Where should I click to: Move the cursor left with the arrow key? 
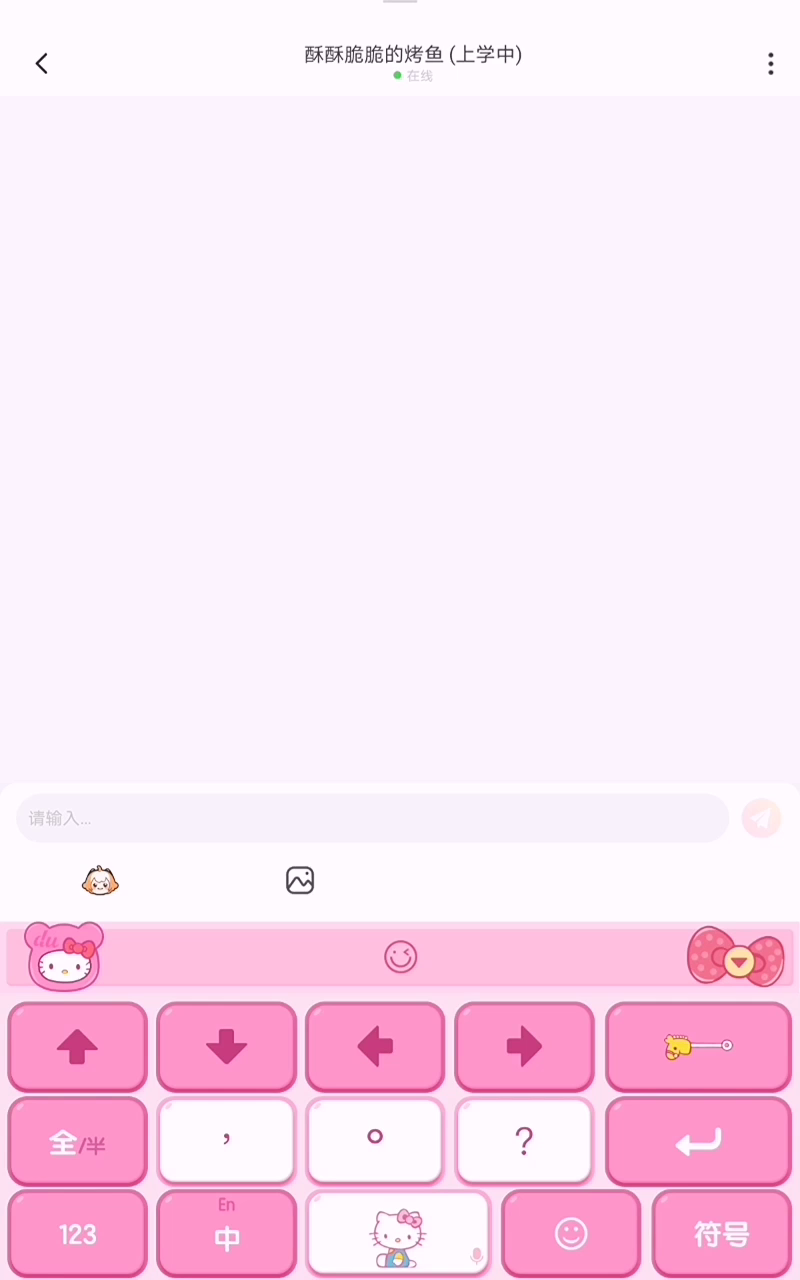tap(375, 1047)
